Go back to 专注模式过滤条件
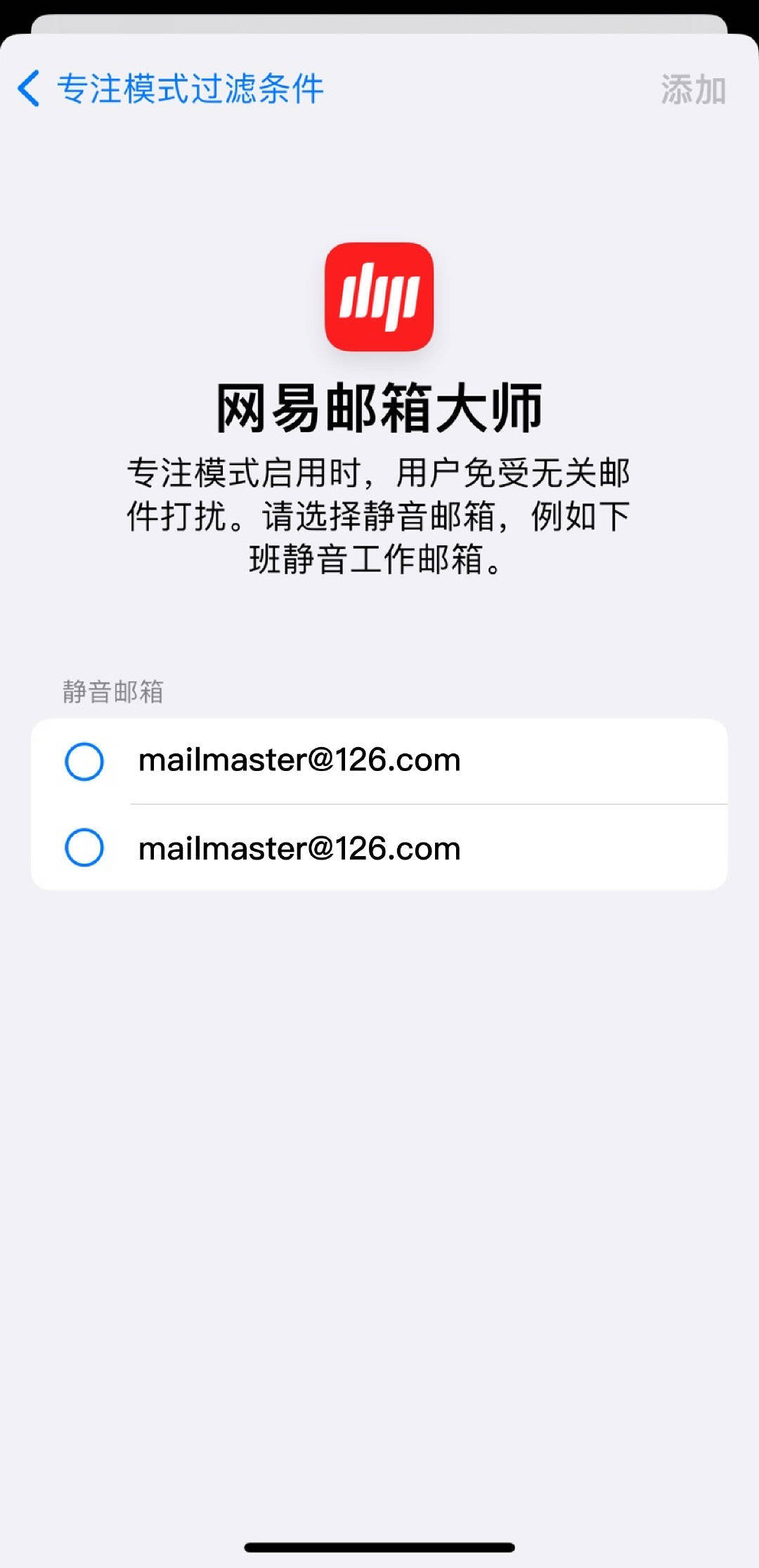The width and height of the screenshot is (759, 1568). 169,89
